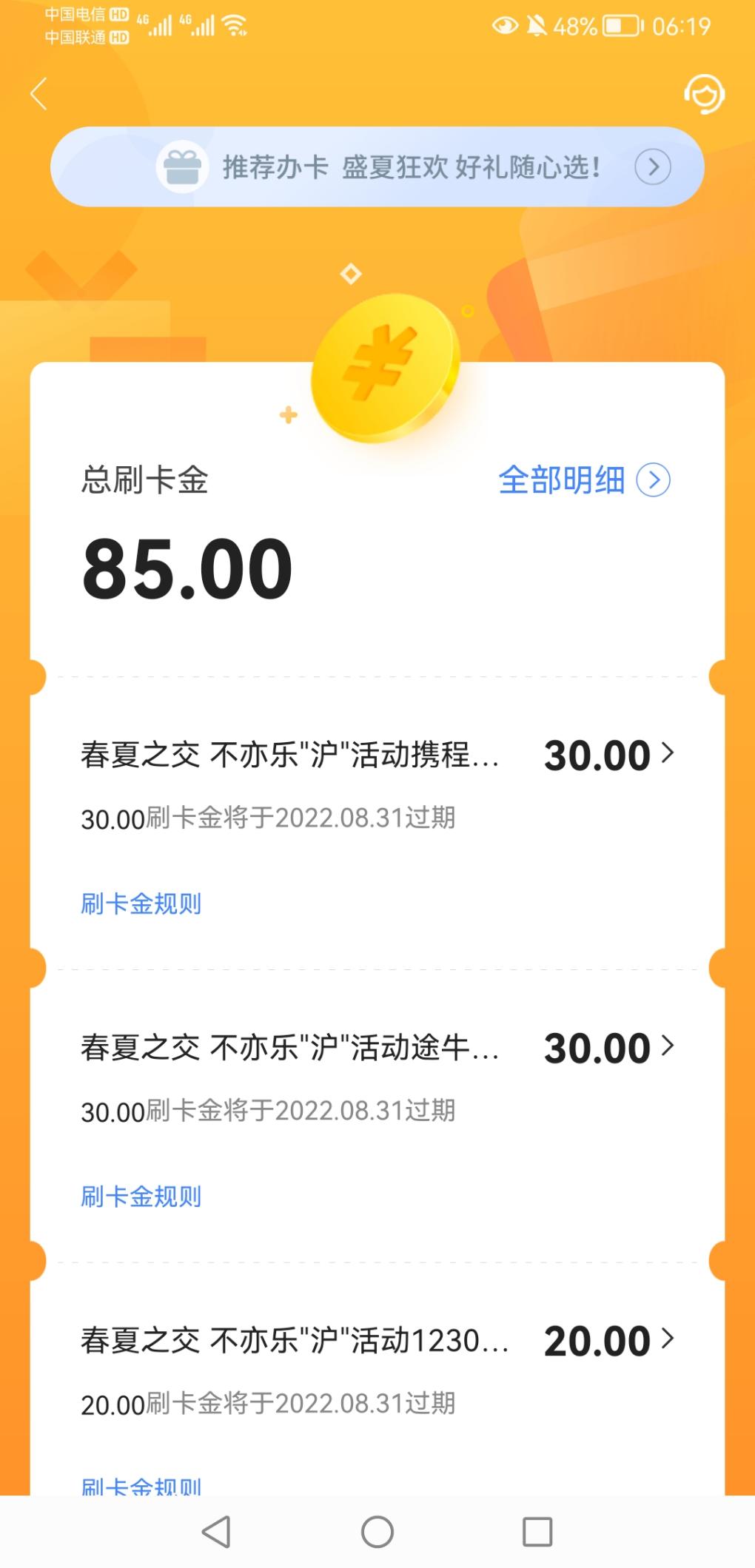This screenshot has height=1568, width=755.
Task: Open the 途牛 30.00 刷卡金 entry
Action: coord(377,1048)
